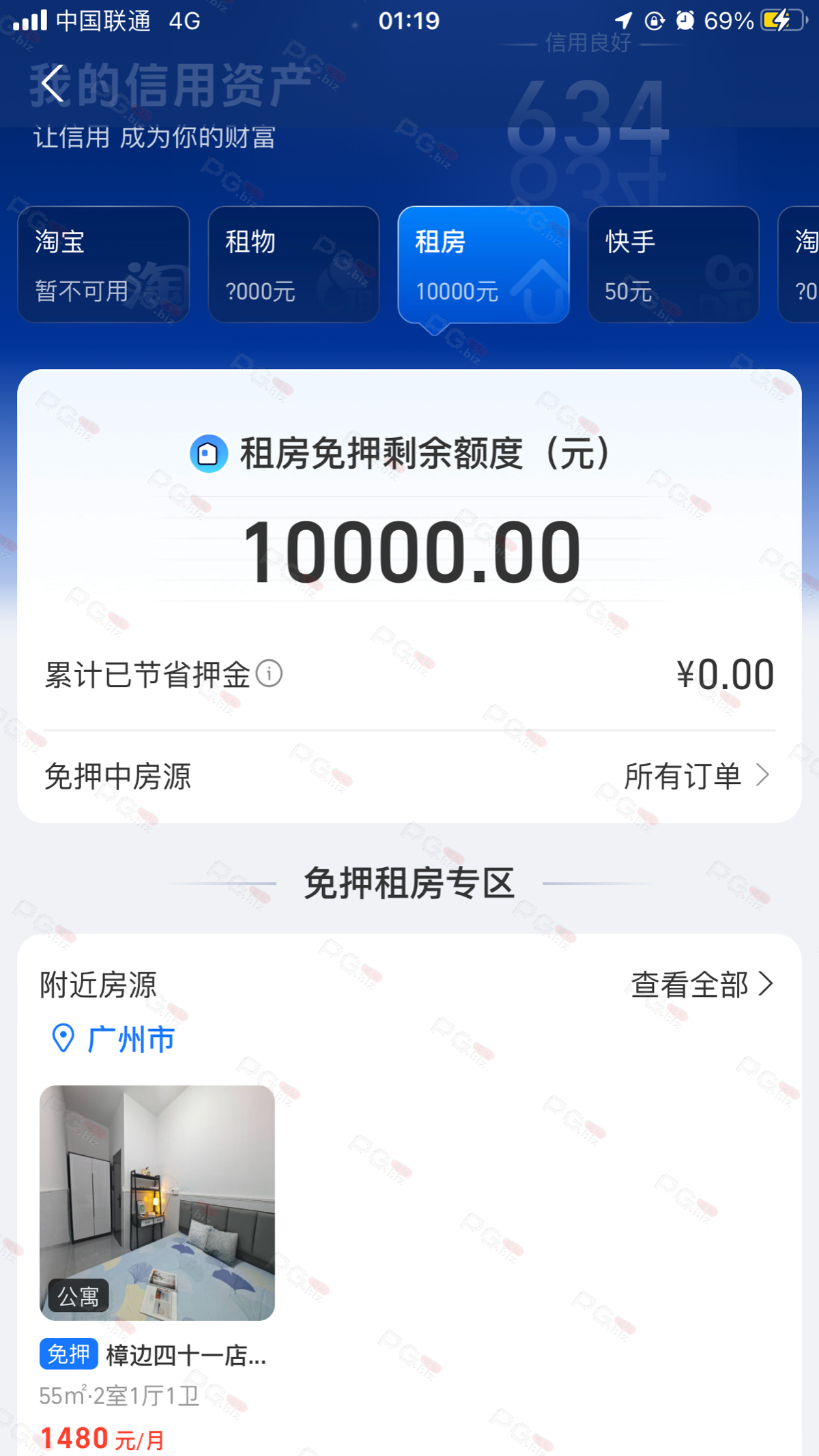This screenshot has height=1456, width=819.
Task: Go back using the top-left arrow
Action: [x=53, y=84]
